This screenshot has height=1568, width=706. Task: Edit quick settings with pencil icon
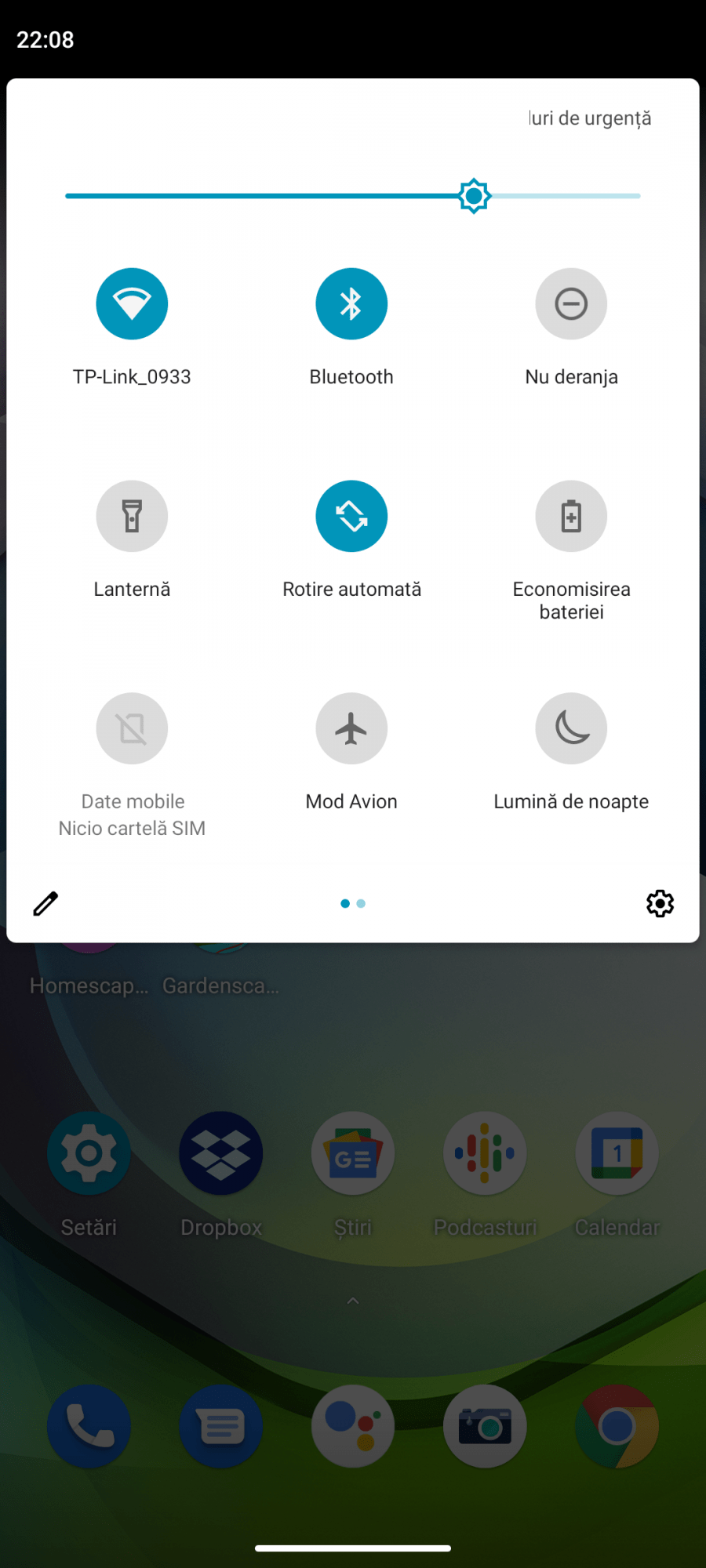coord(45,904)
